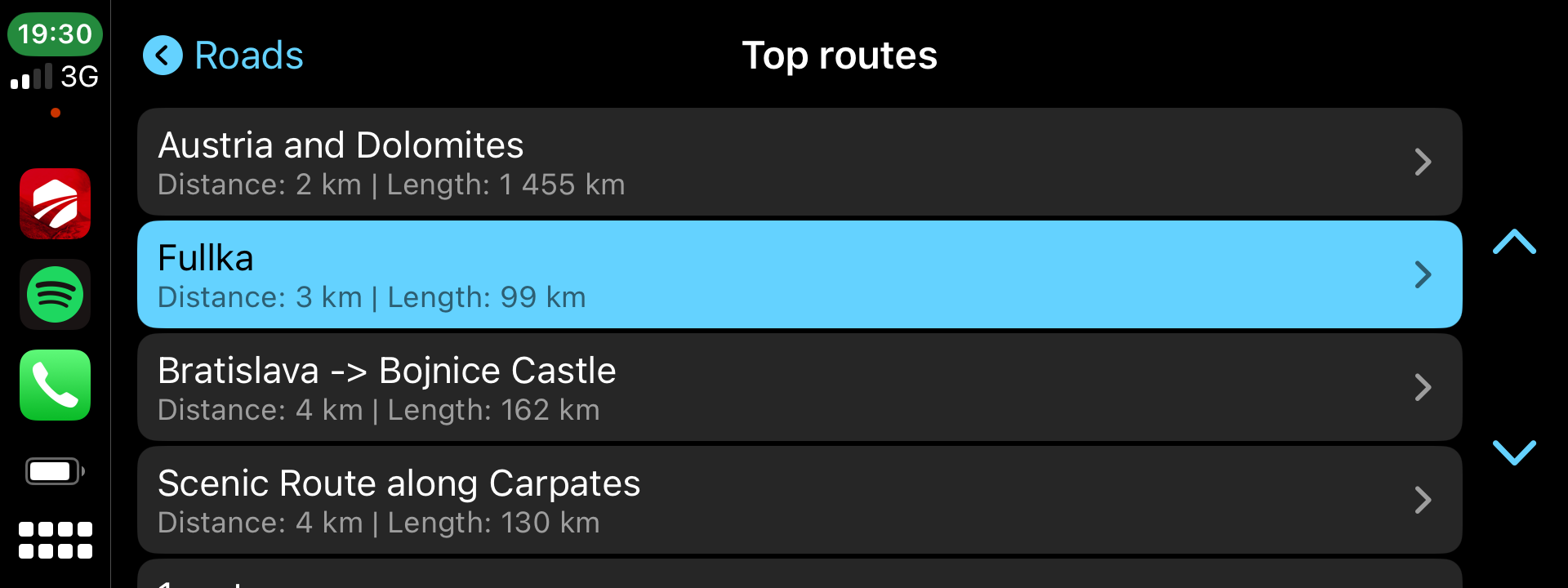Open the red navigation app in sidebar
The image size is (1568, 588).
pos(55,204)
